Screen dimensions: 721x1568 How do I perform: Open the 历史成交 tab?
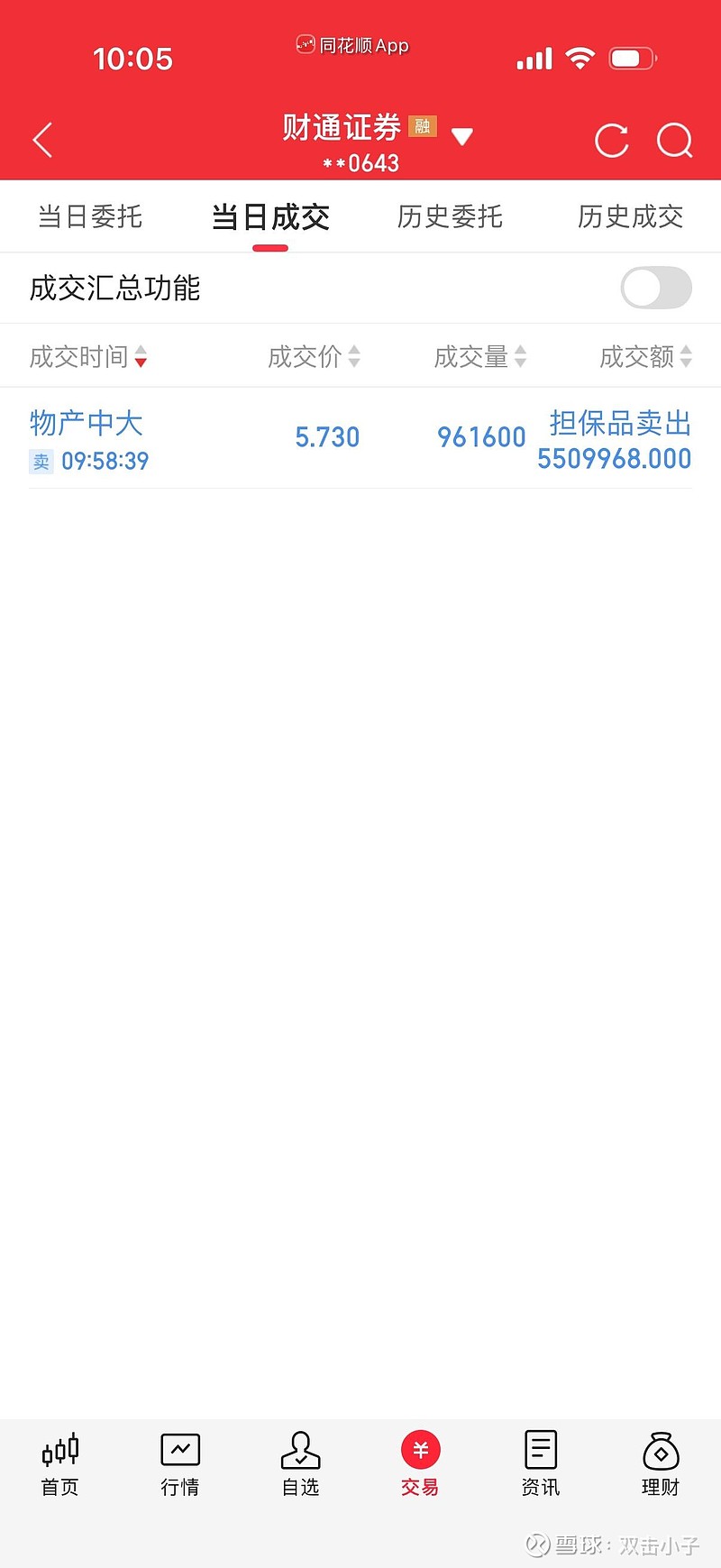point(630,217)
